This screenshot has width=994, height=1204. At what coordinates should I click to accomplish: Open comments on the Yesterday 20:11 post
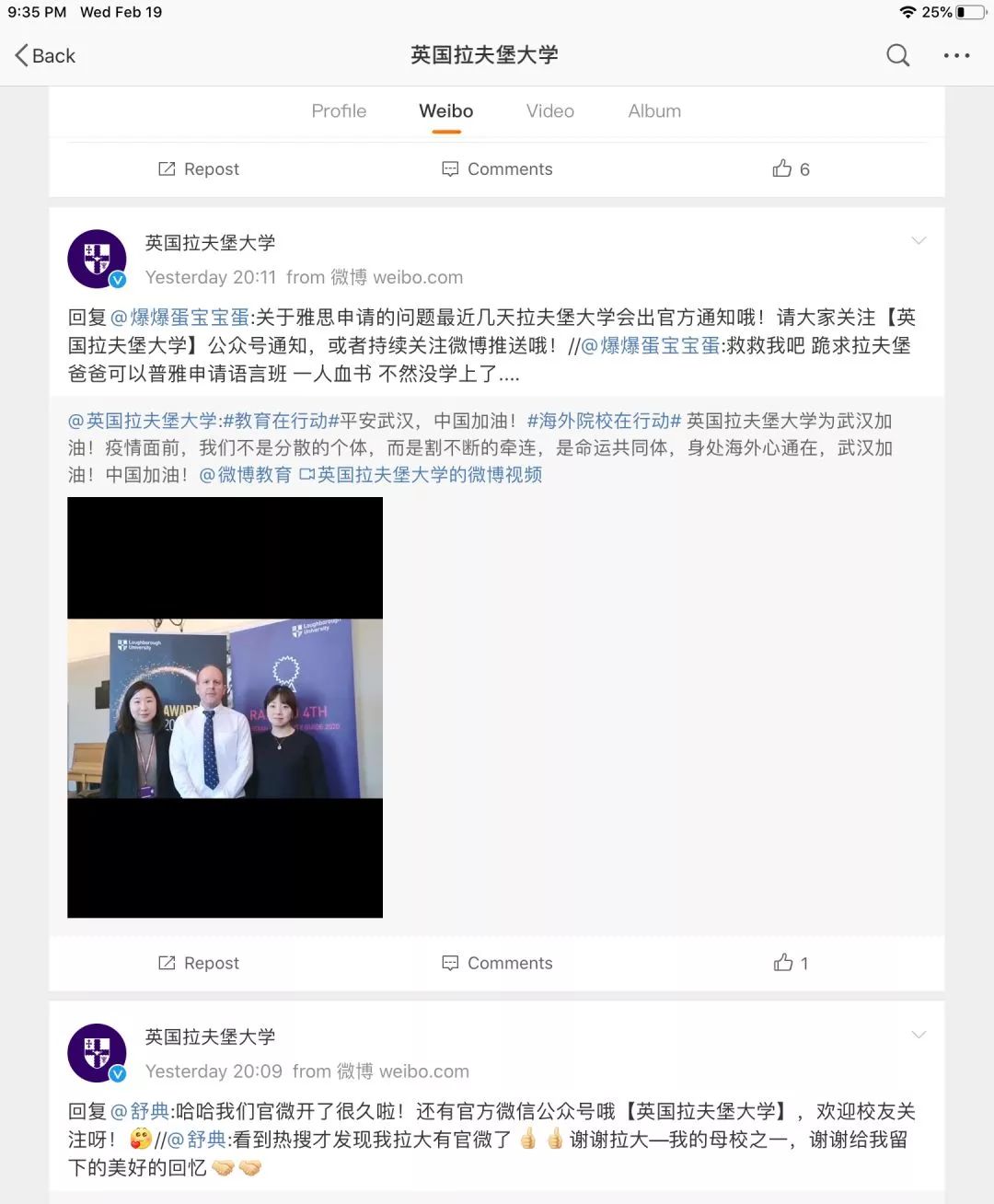coord(497,963)
